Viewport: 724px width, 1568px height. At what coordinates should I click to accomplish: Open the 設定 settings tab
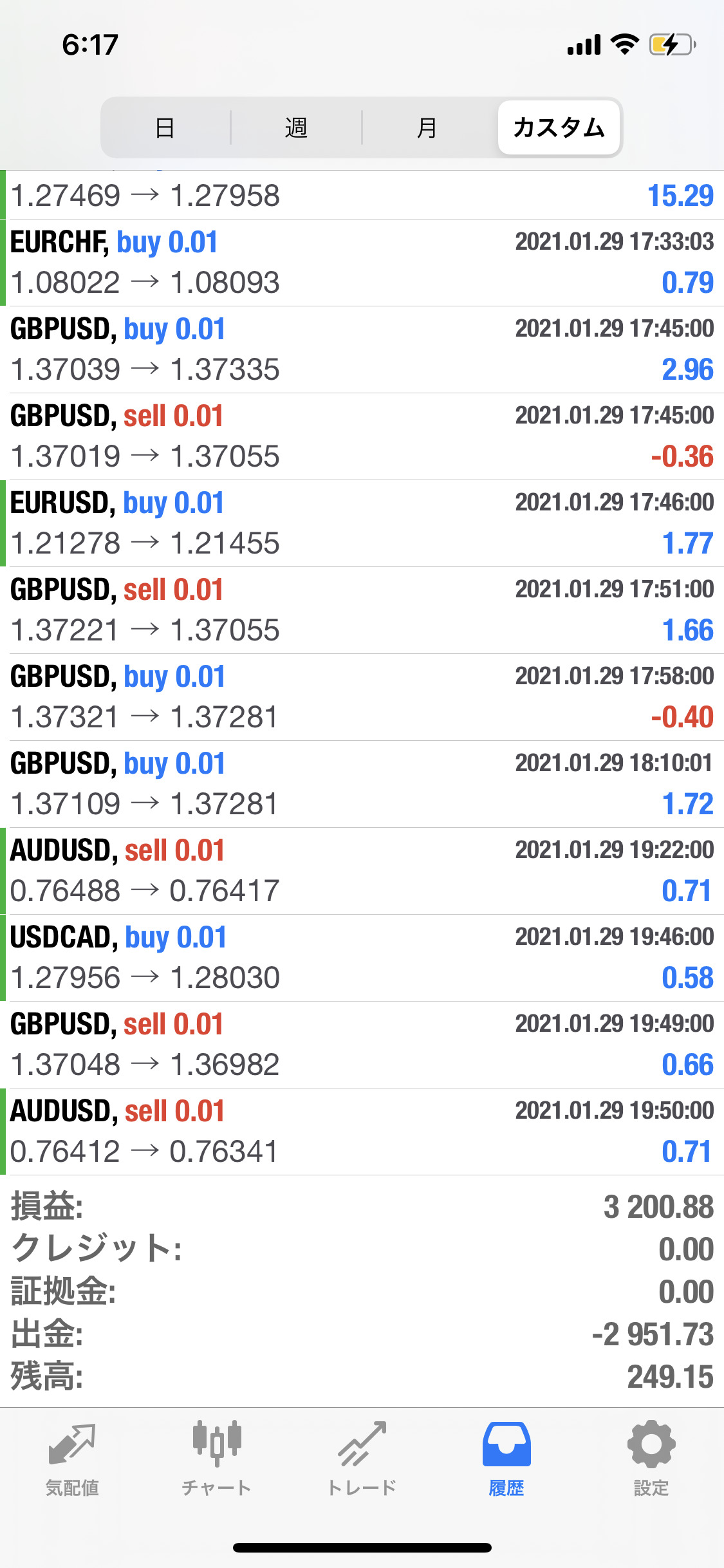651,1459
